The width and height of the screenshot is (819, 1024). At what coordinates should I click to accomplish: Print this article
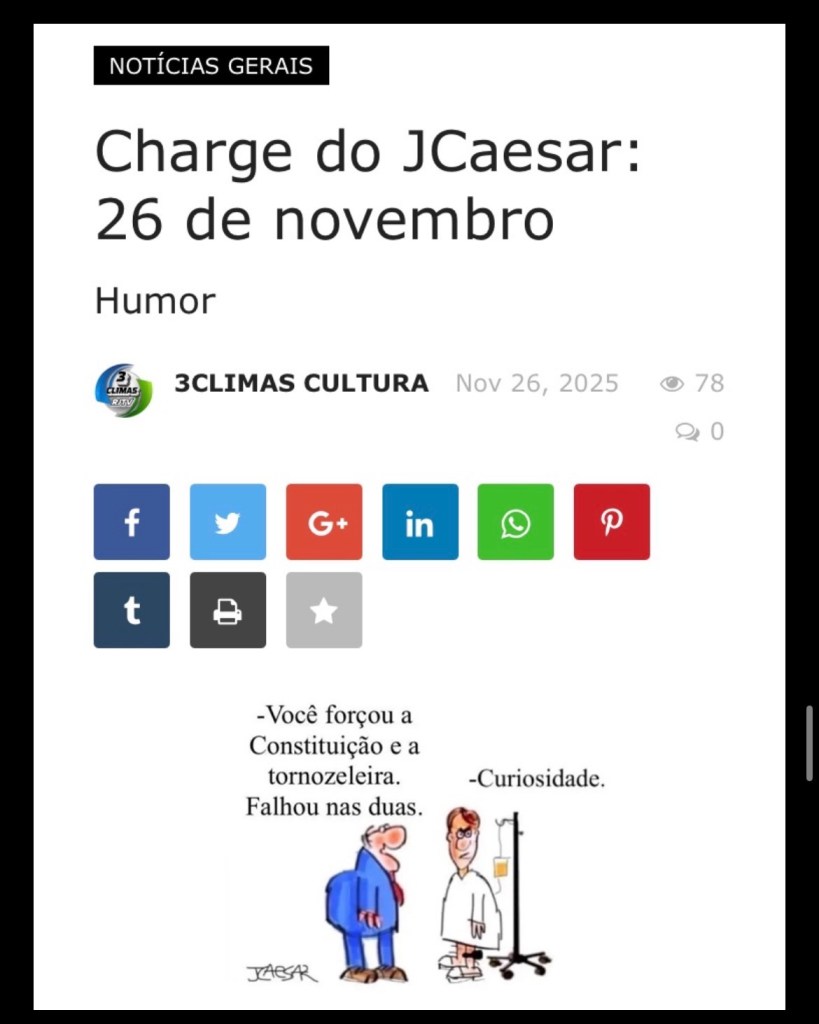point(228,610)
